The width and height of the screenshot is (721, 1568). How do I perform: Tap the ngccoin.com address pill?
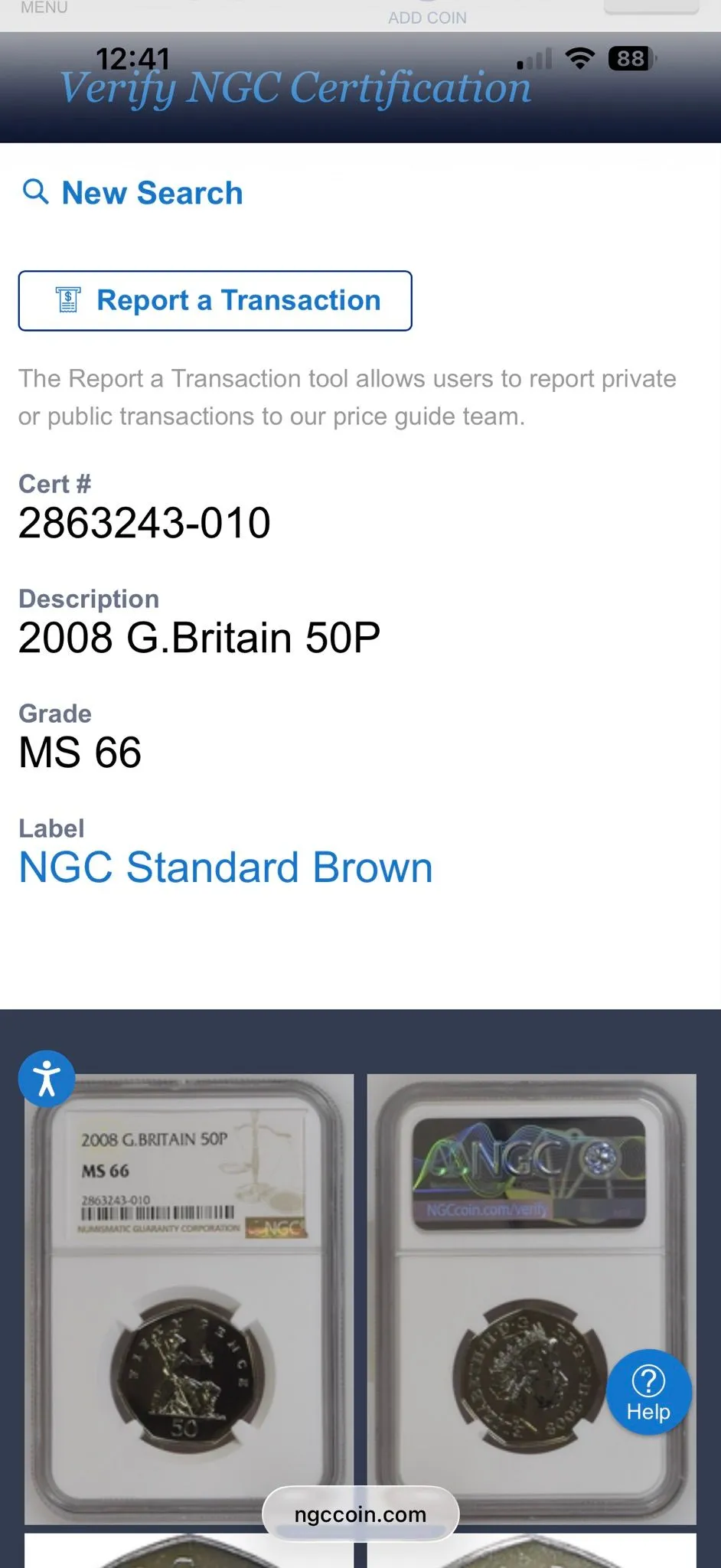tap(360, 1514)
